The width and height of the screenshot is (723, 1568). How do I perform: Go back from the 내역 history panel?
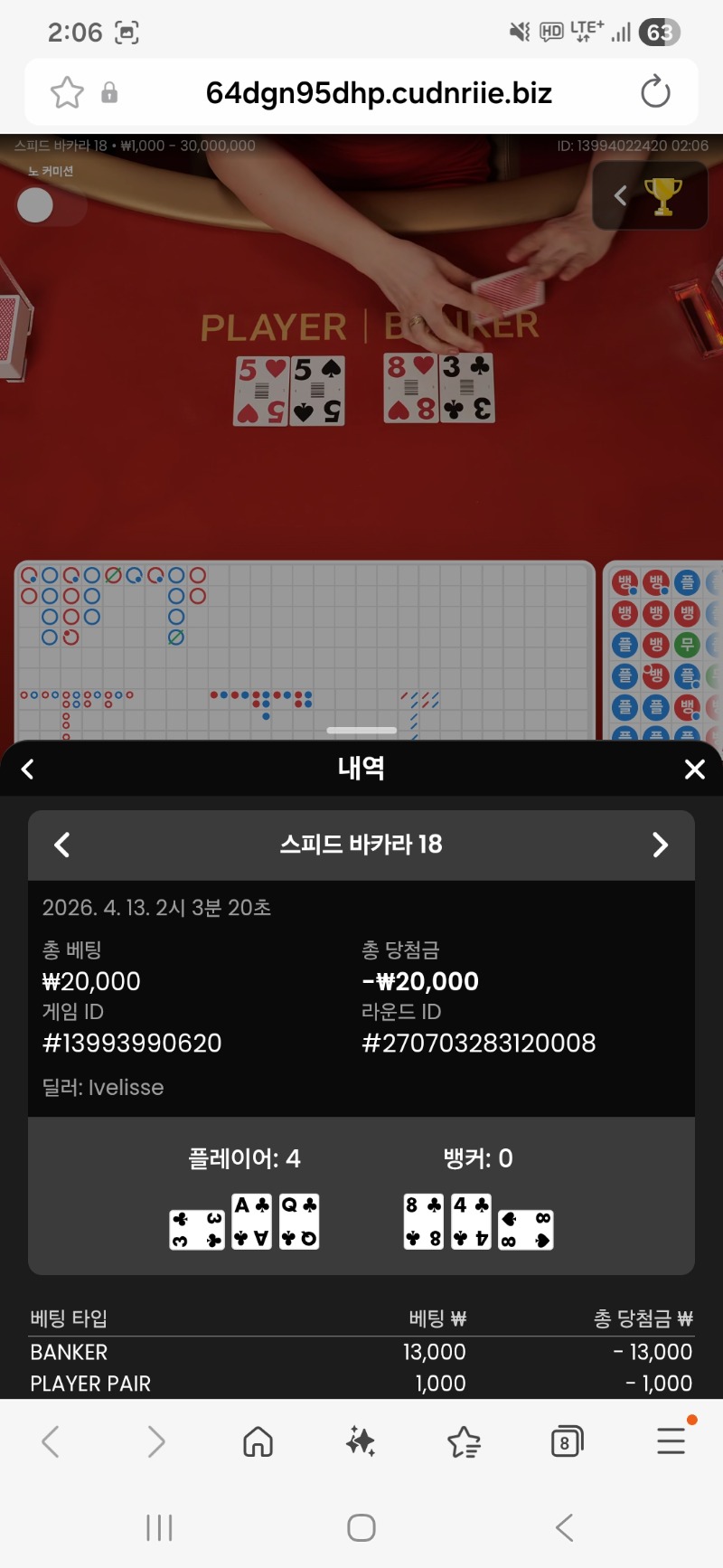pos(28,770)
